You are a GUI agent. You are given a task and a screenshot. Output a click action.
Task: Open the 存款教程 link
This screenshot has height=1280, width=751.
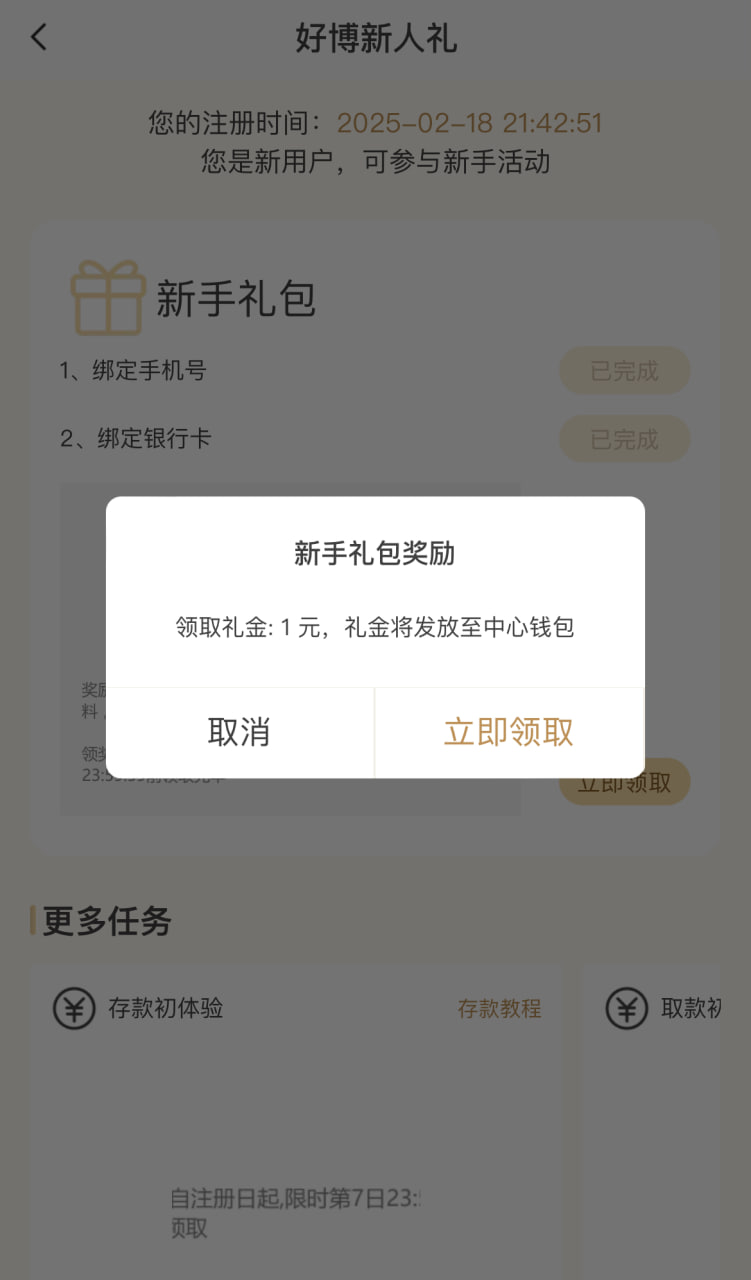pyautogui.click(x=499, y=1008)
